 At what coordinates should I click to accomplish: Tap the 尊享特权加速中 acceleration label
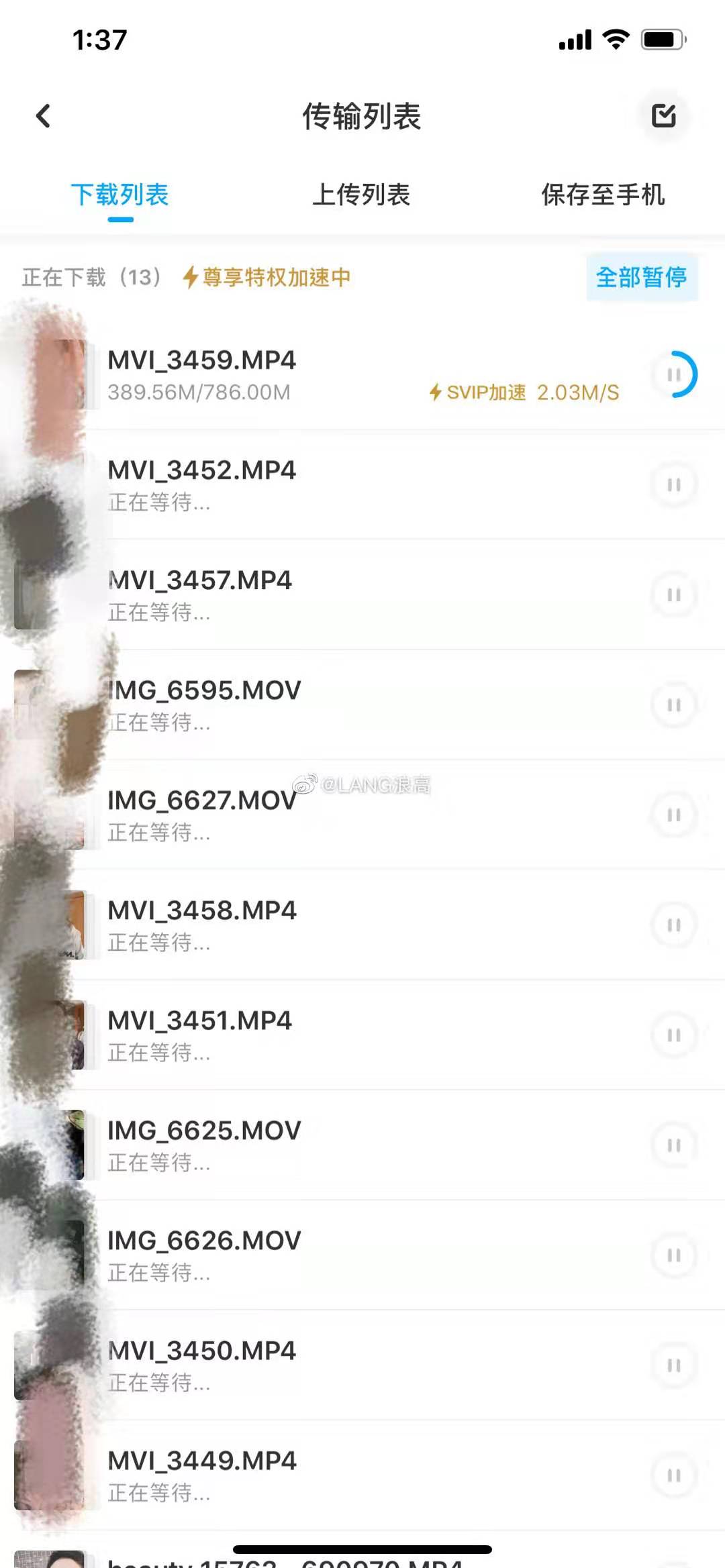coord(267,277)
